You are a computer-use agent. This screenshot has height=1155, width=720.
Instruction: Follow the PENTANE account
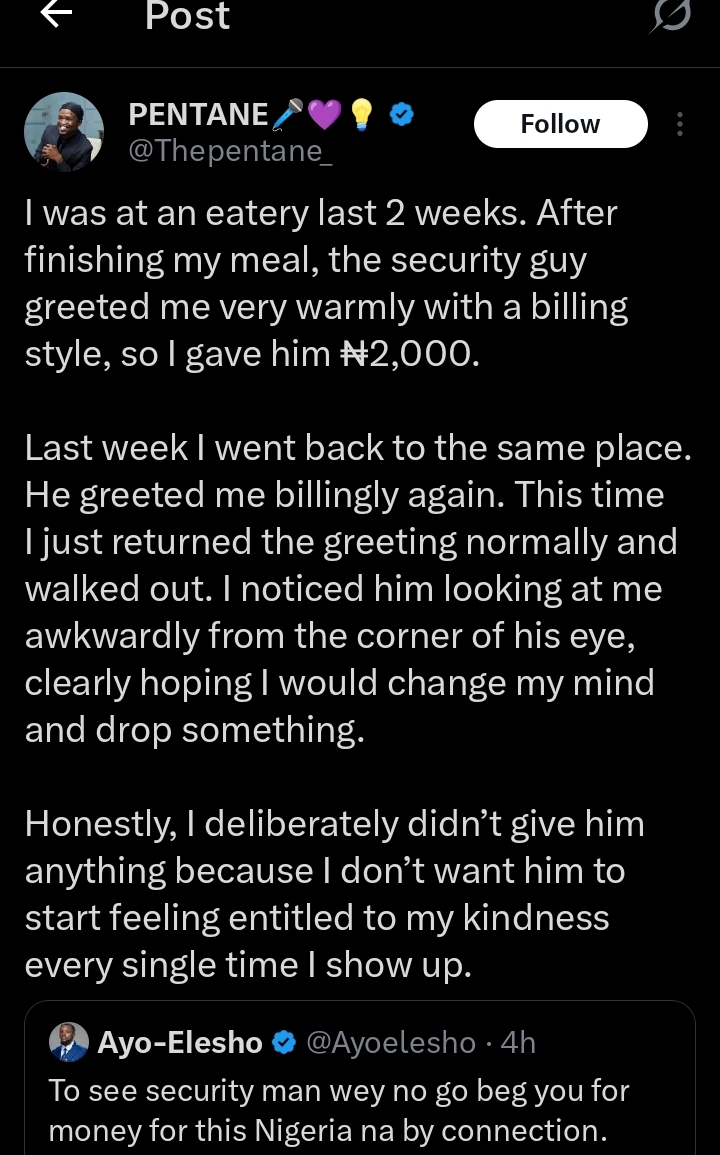tap(560, 124)
